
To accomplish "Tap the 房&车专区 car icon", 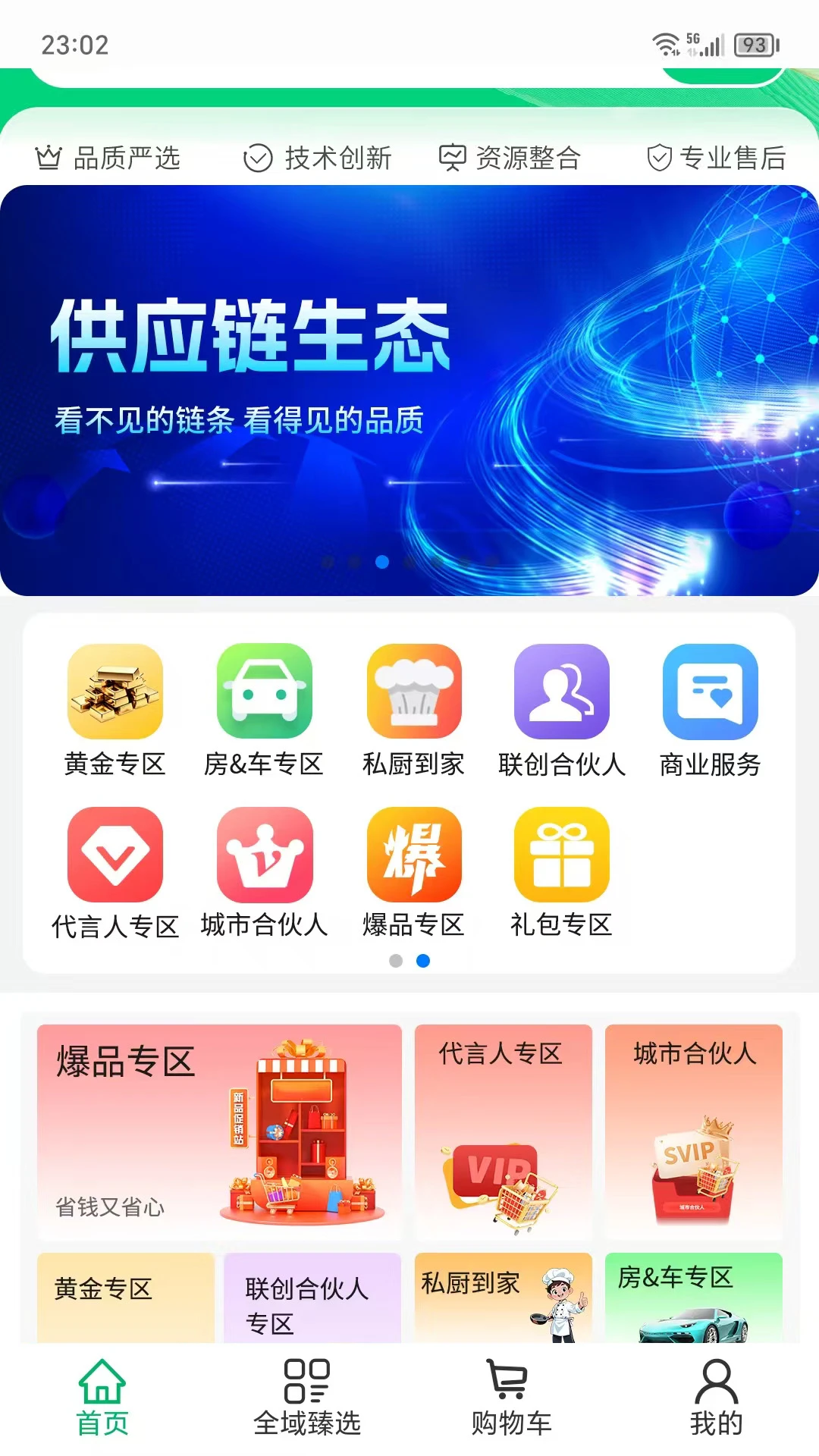I will [x=264, y=692].
